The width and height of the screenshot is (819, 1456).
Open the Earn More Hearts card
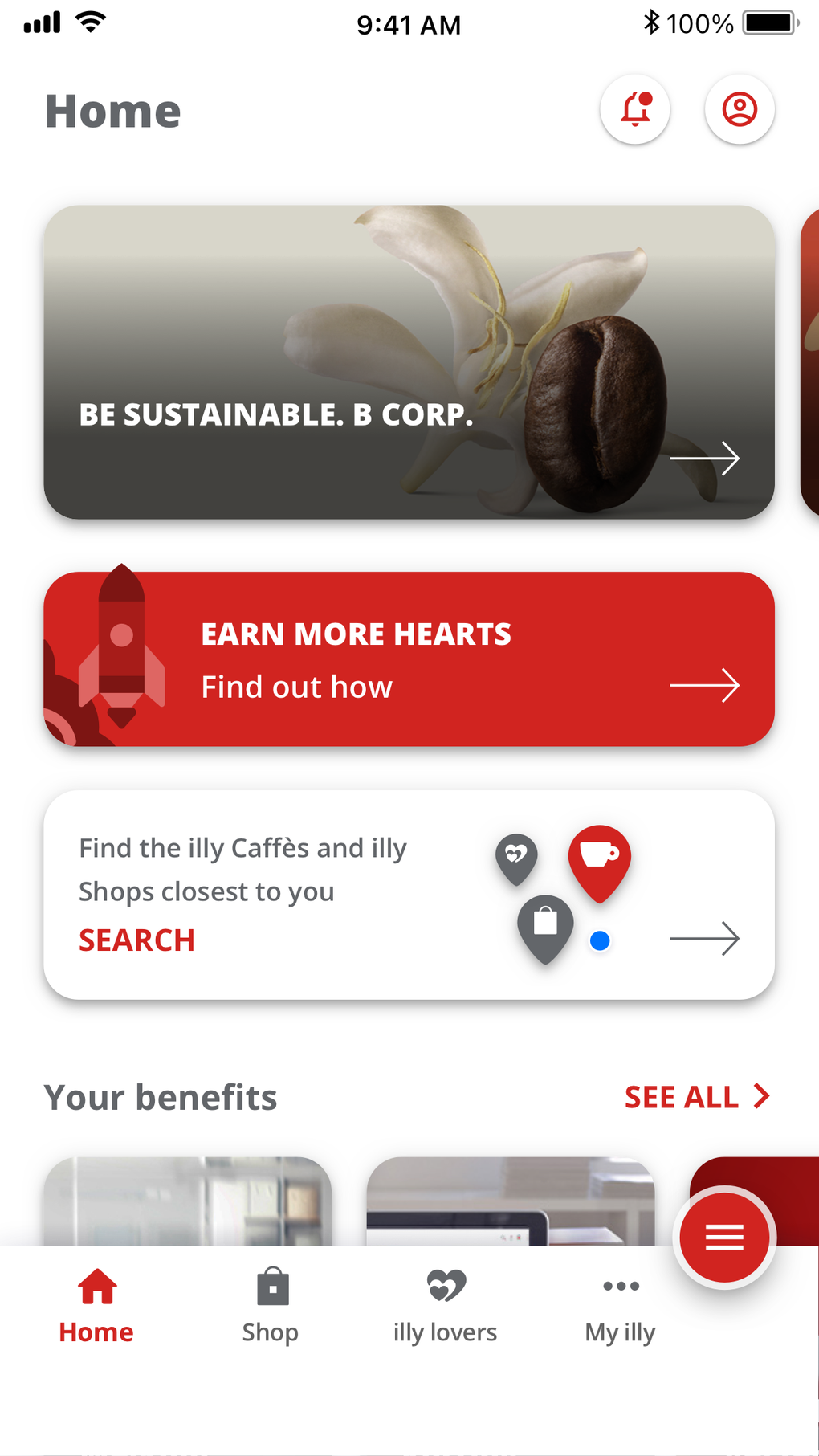(x=409, y=659)
